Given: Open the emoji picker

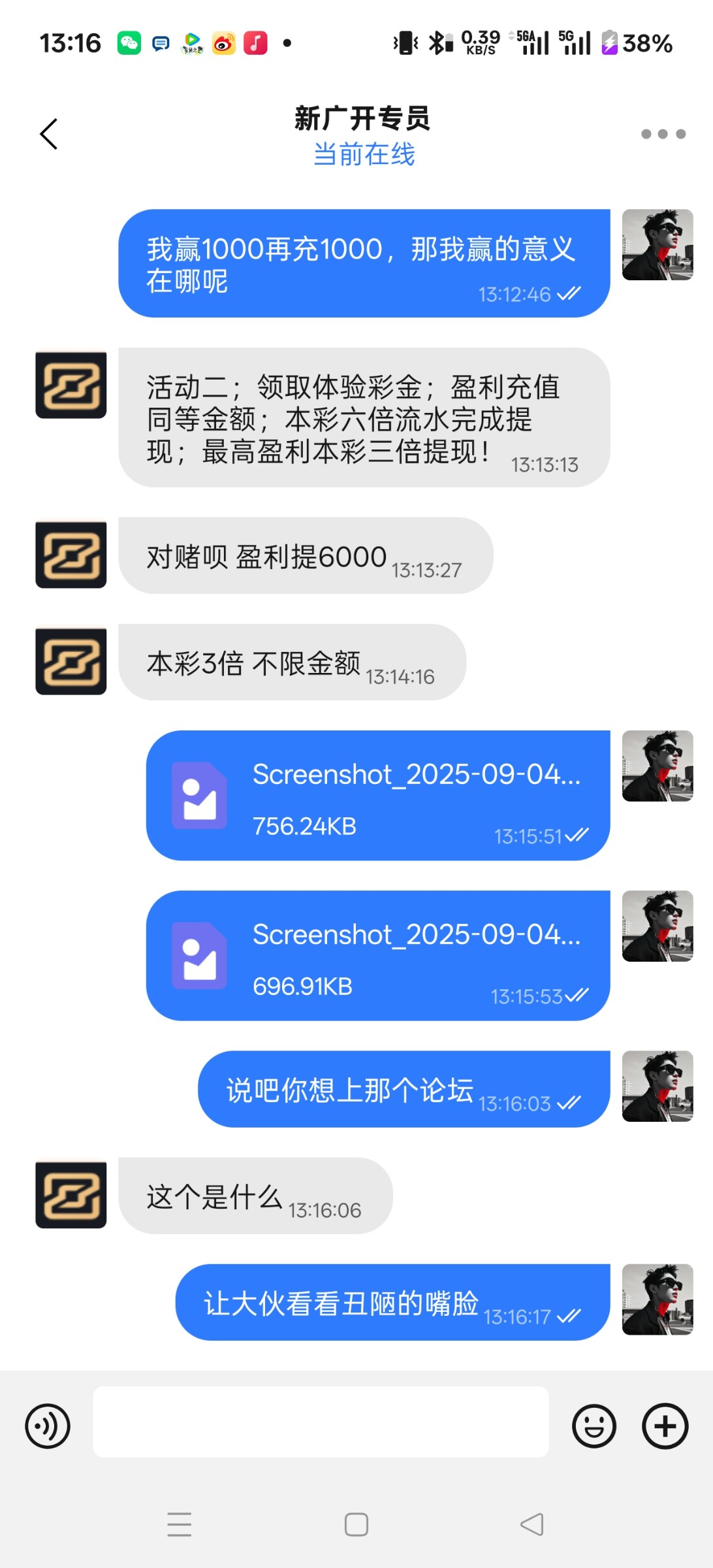Looking at the screenshot, I should point(594,1425).
